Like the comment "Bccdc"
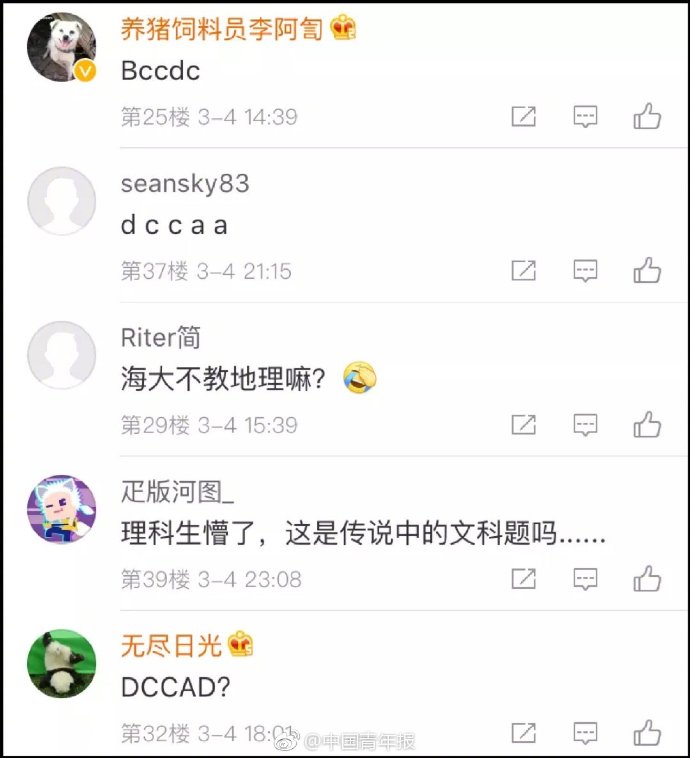690x758 pixels. (x=647, y=117)
